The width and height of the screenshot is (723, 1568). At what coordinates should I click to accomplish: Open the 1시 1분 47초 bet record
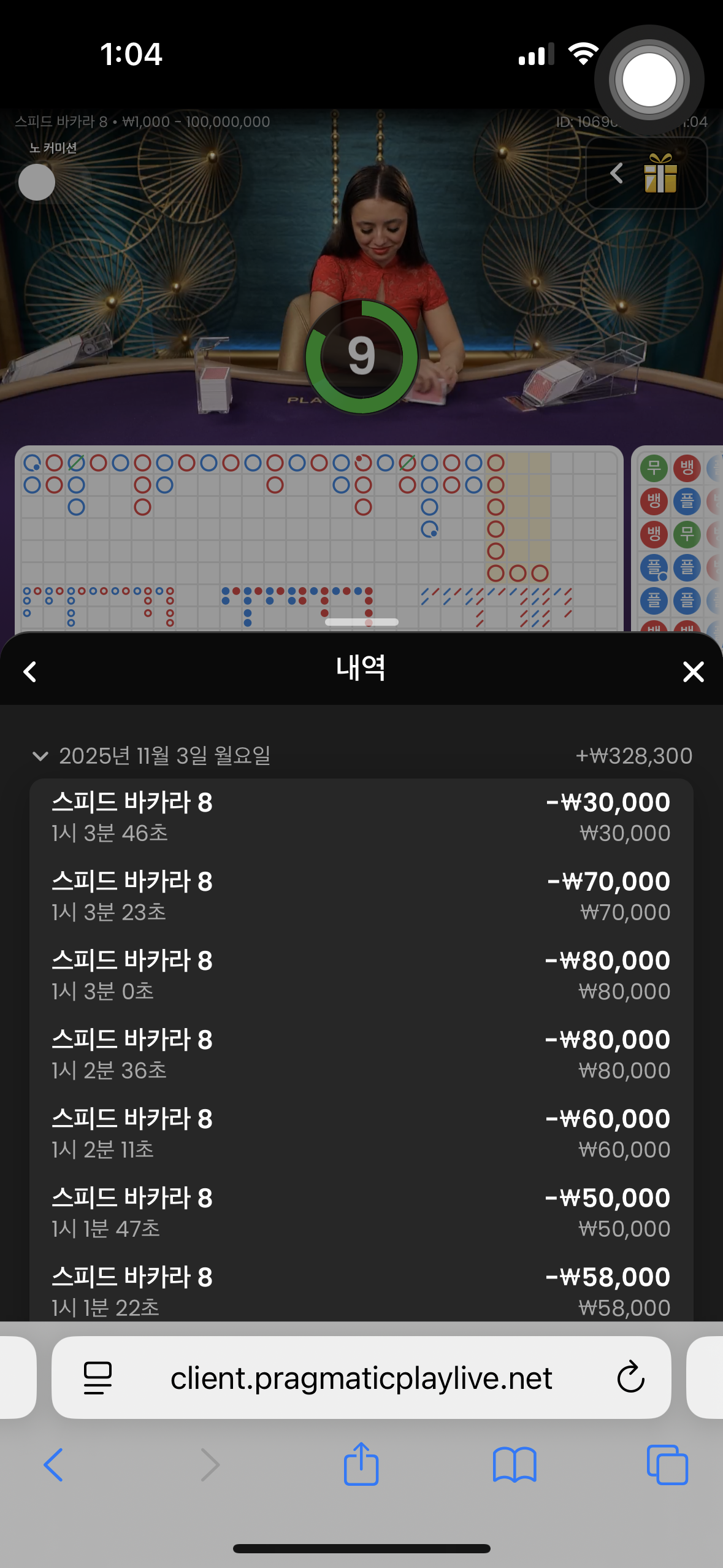(361, 1213)
